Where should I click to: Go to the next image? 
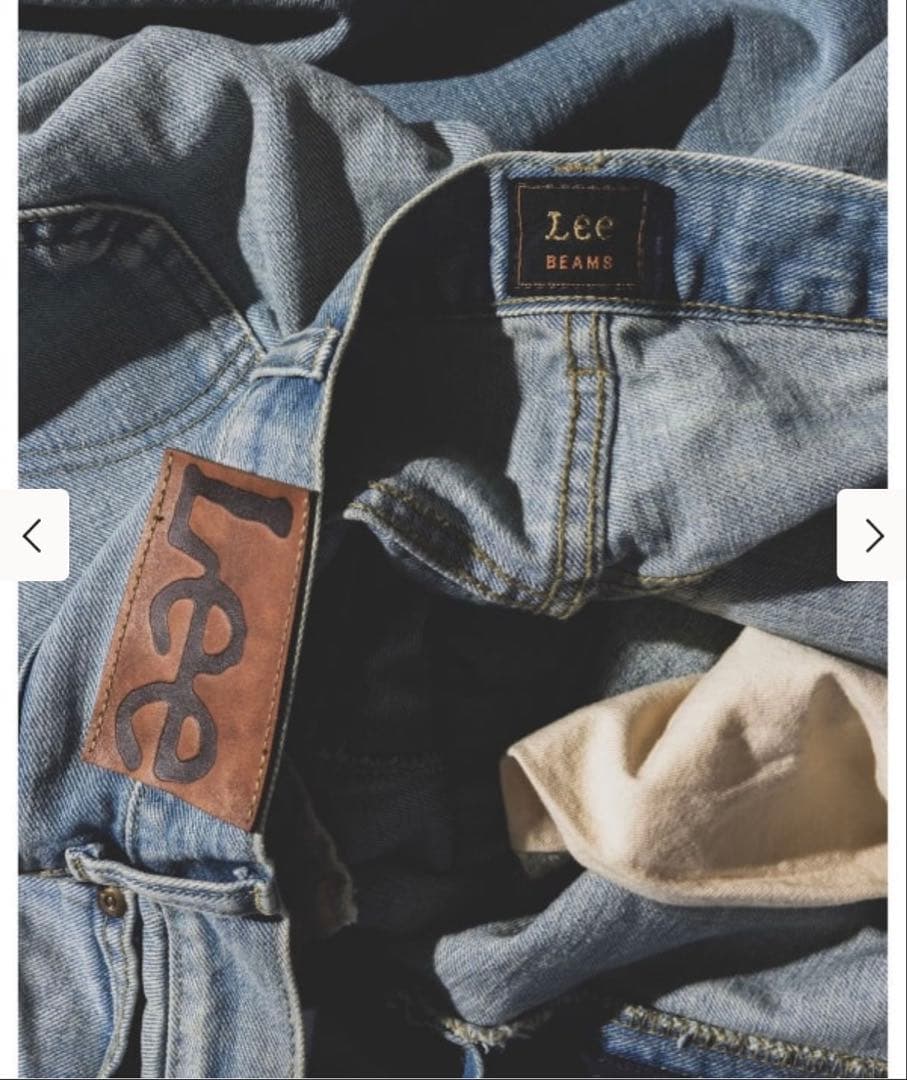(x=873, y=535)
